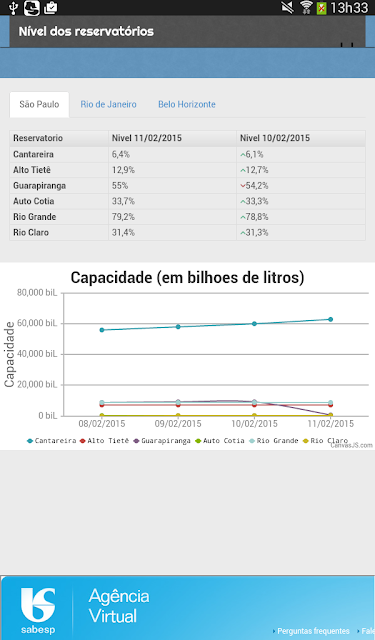Toggle the Cantareira series in chart legend

(51, 441)
